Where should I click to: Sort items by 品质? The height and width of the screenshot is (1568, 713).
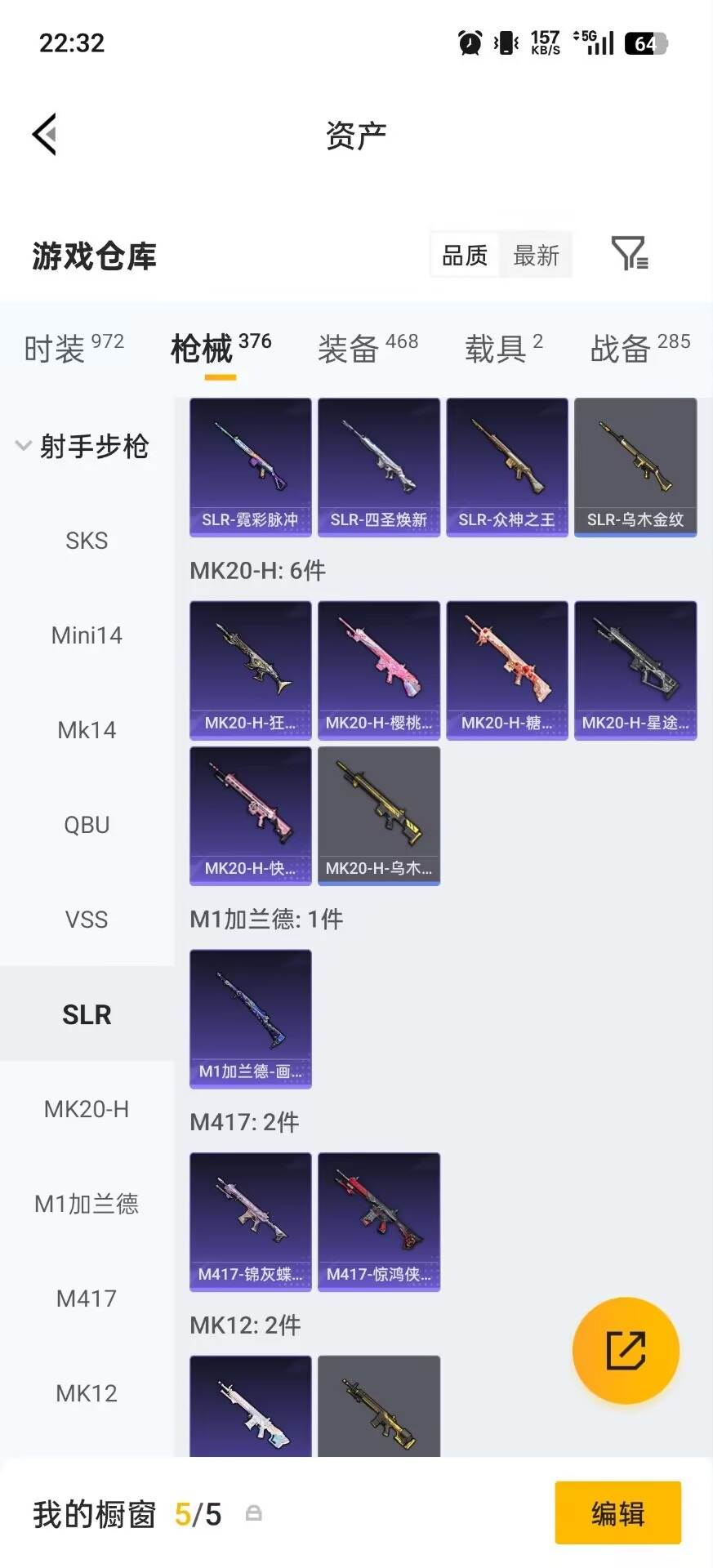(x=465, y=256)
